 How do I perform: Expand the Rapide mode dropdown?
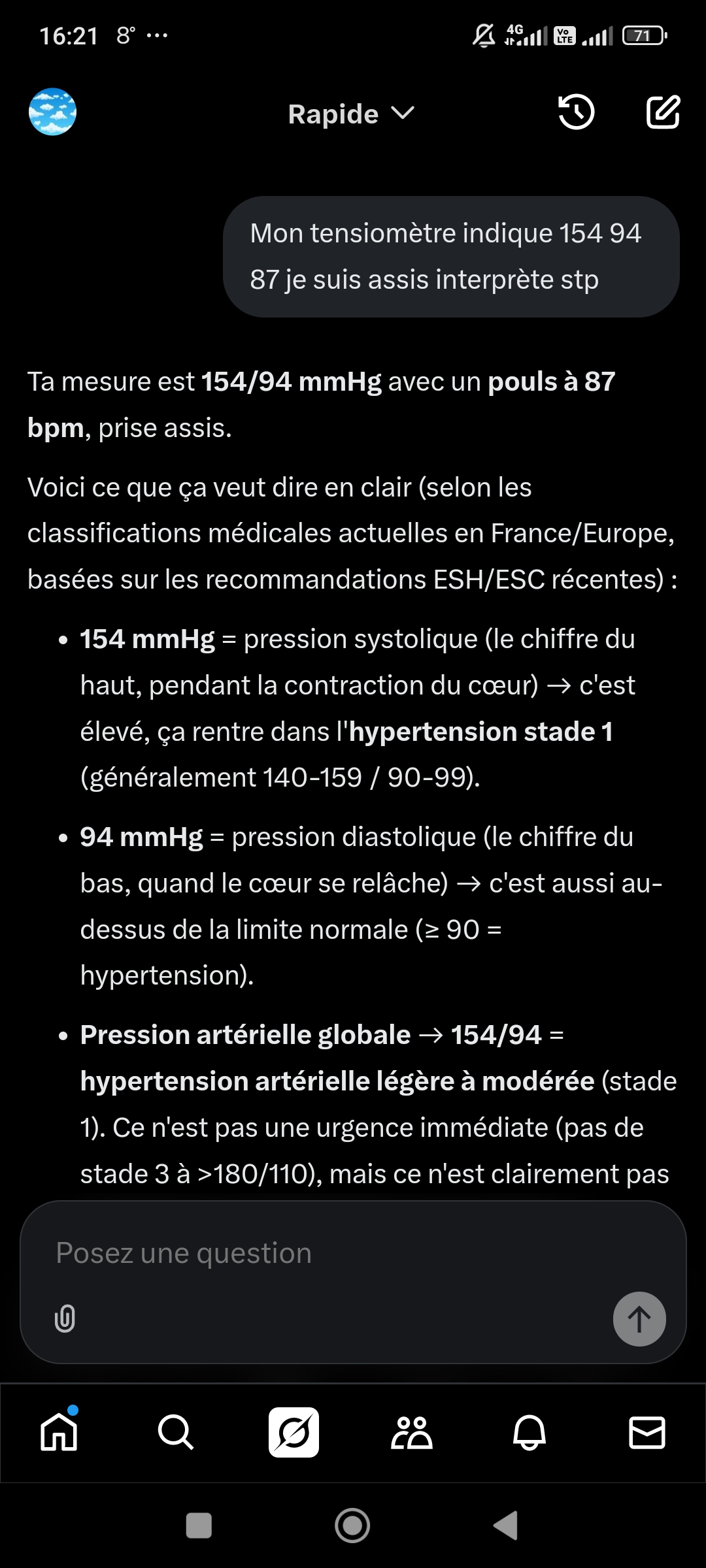(x=351, y=114)
